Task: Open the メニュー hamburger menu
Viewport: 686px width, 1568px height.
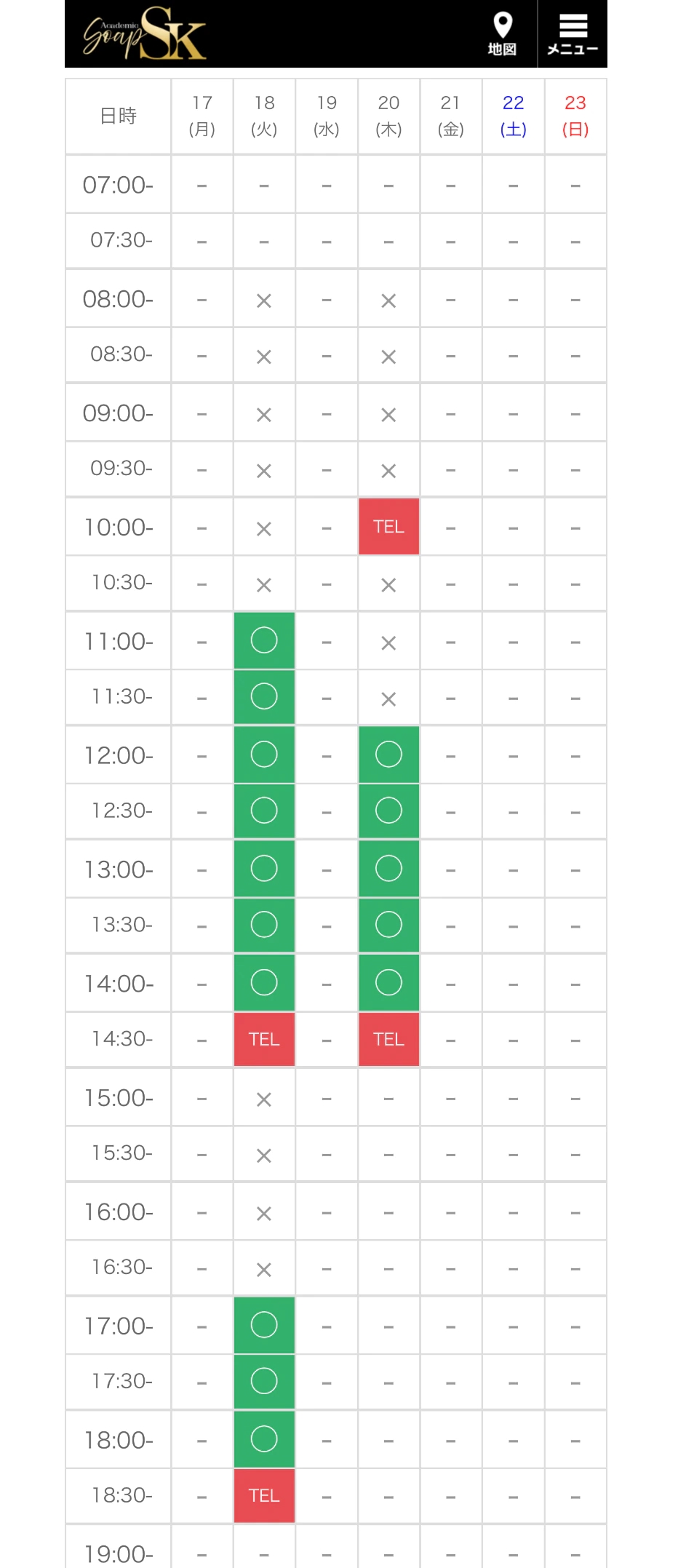Action: (x=573, y=34)
